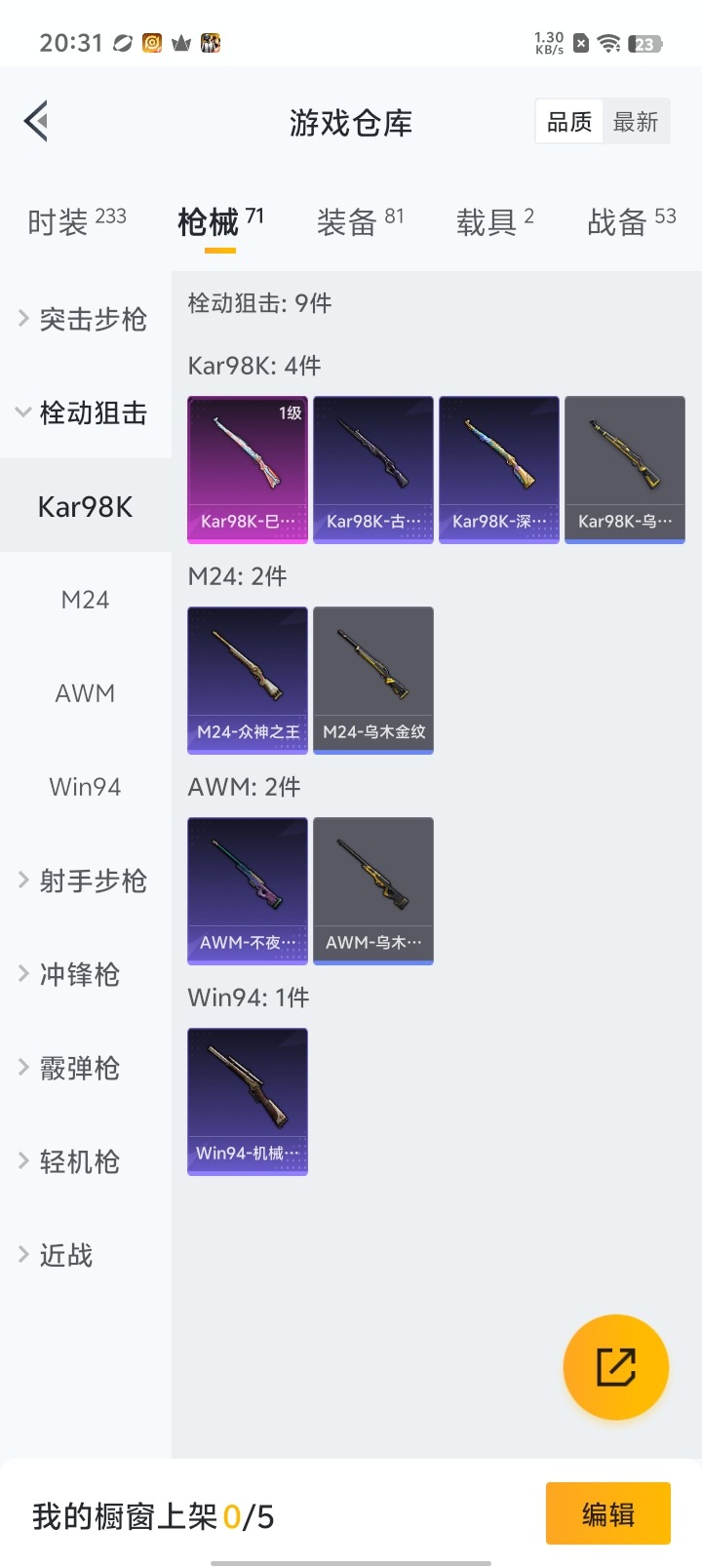This screenshot has width=702, height=1568.
Task: Switch to the 战备 tab
Action: point(631,222)
